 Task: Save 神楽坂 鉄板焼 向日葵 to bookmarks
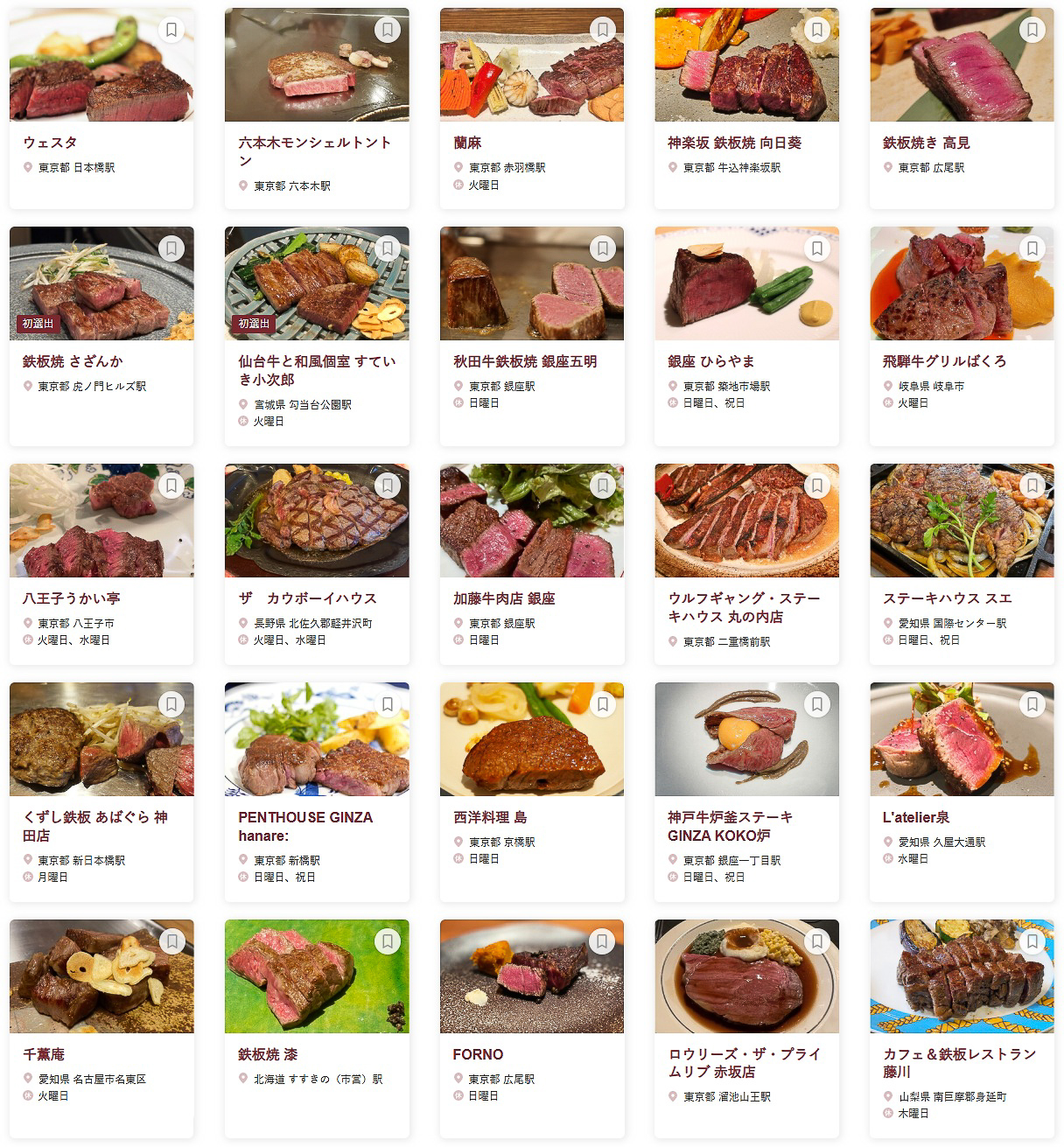coord(816,31)
